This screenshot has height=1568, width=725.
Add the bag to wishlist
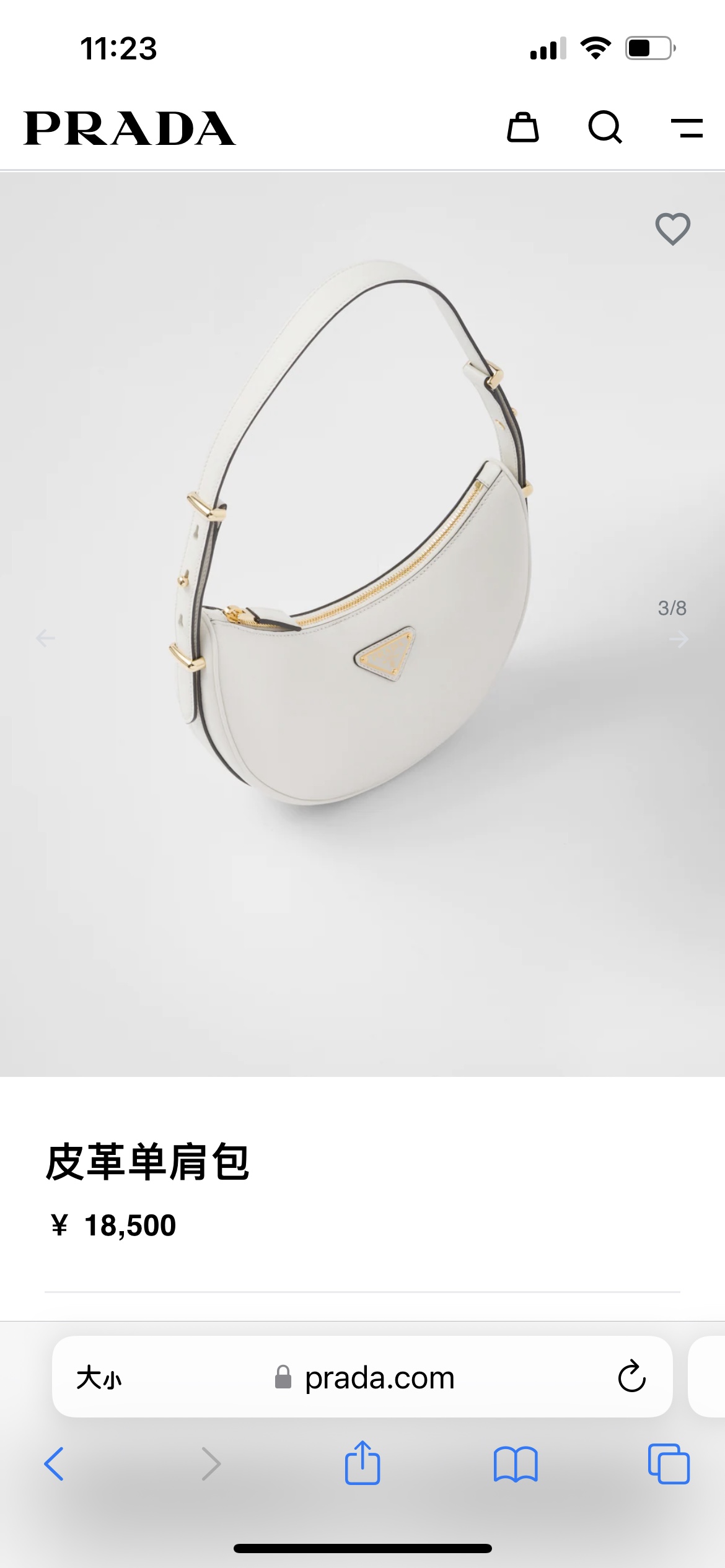point(672,229)
